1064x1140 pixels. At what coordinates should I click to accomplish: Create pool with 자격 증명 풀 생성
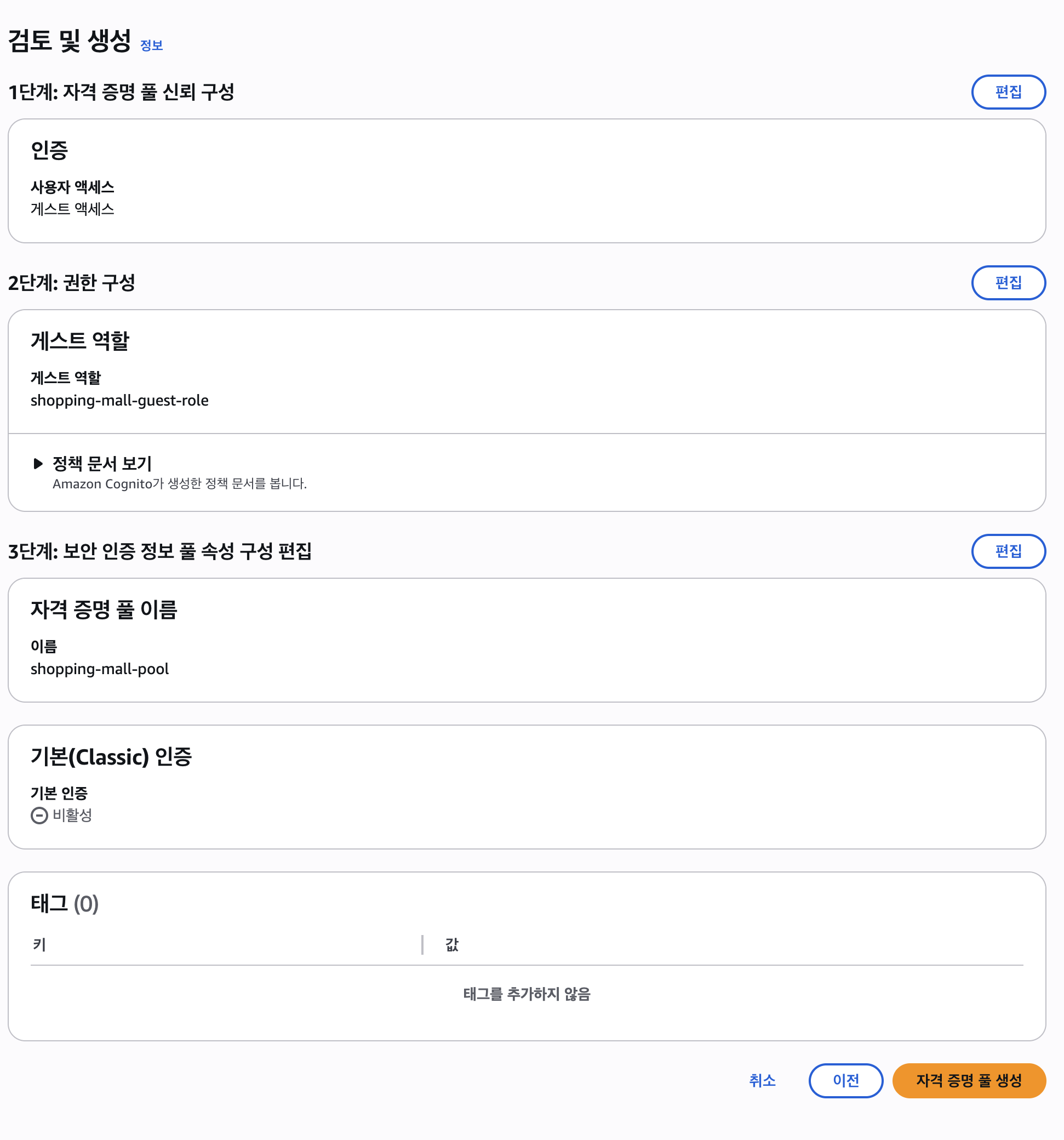pyautogui.click(x=968, y=1080)
